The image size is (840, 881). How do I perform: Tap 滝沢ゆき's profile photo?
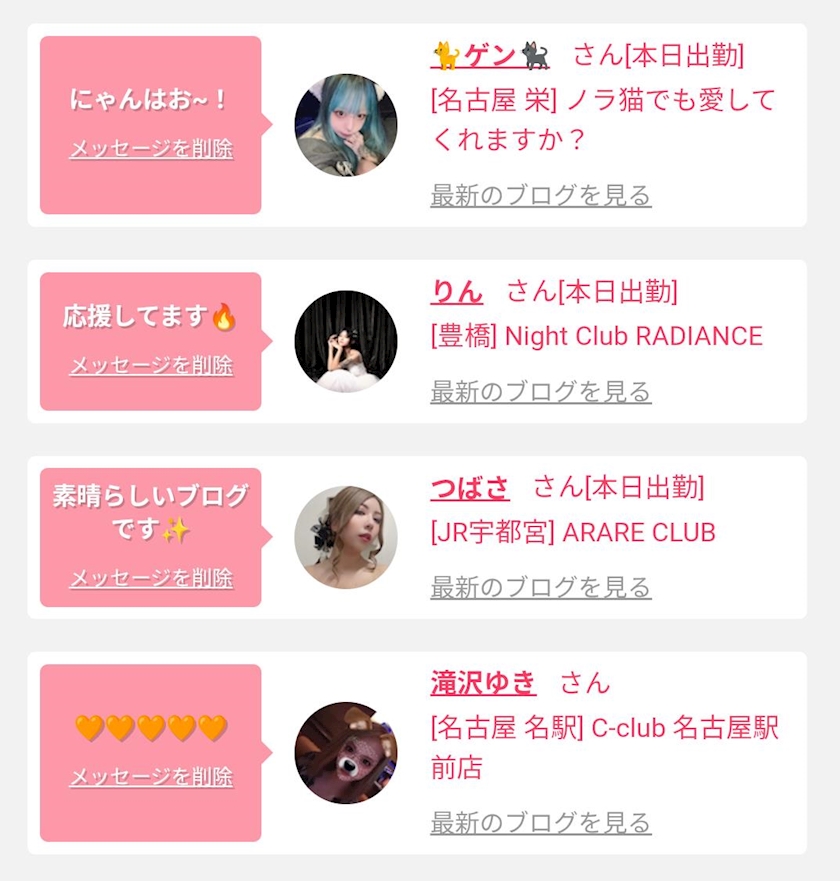(345, 753)
